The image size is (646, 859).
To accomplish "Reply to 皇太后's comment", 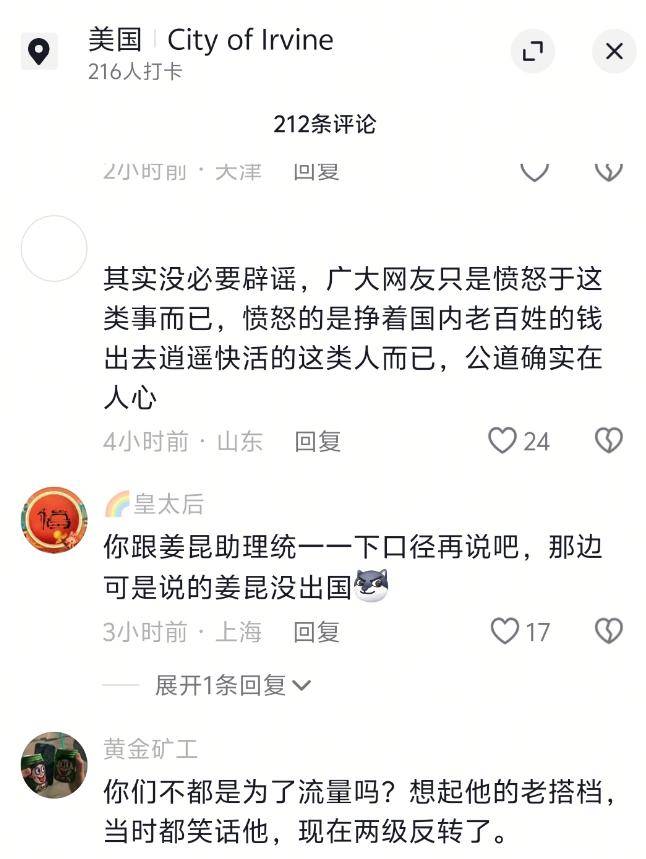I will (x=317, y=631).
